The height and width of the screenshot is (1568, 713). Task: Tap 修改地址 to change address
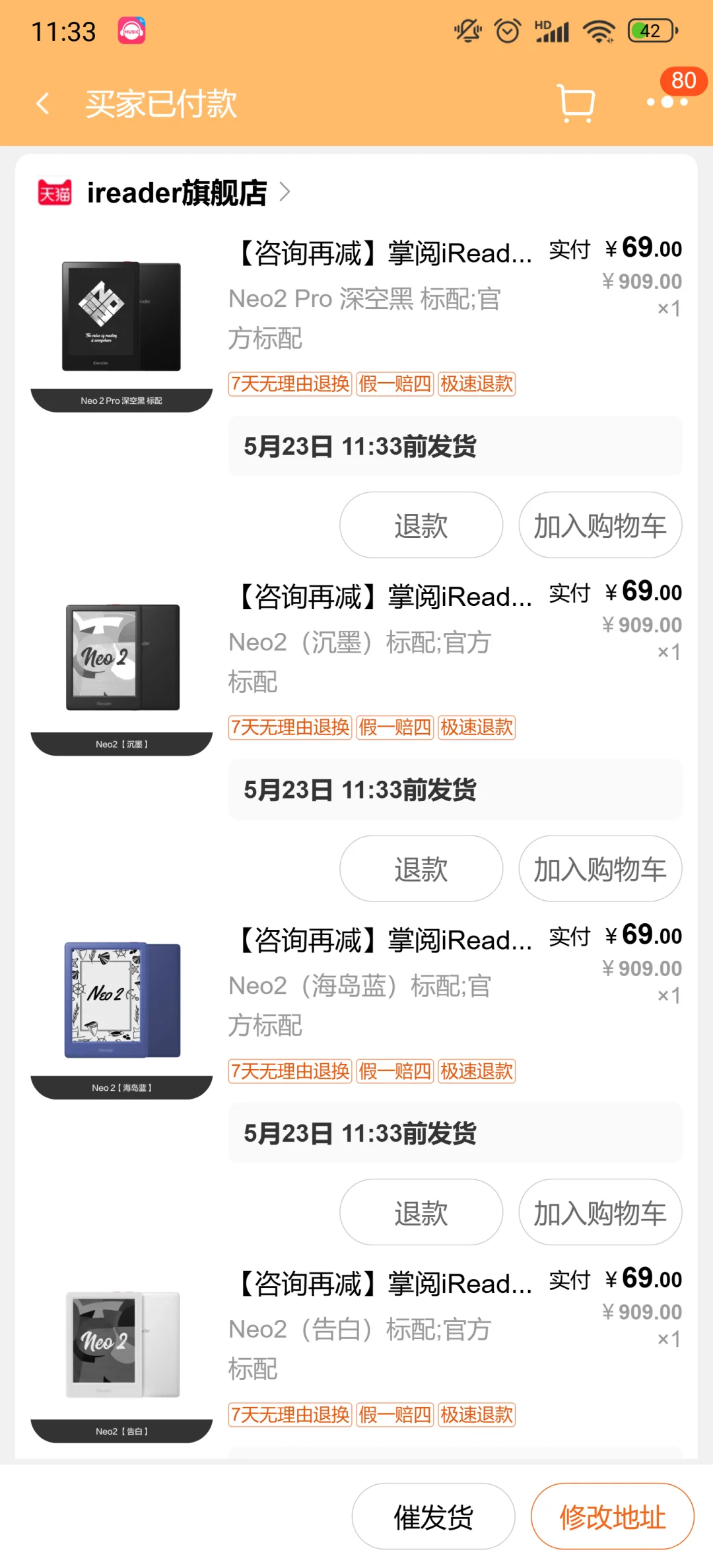(612, 1517)
